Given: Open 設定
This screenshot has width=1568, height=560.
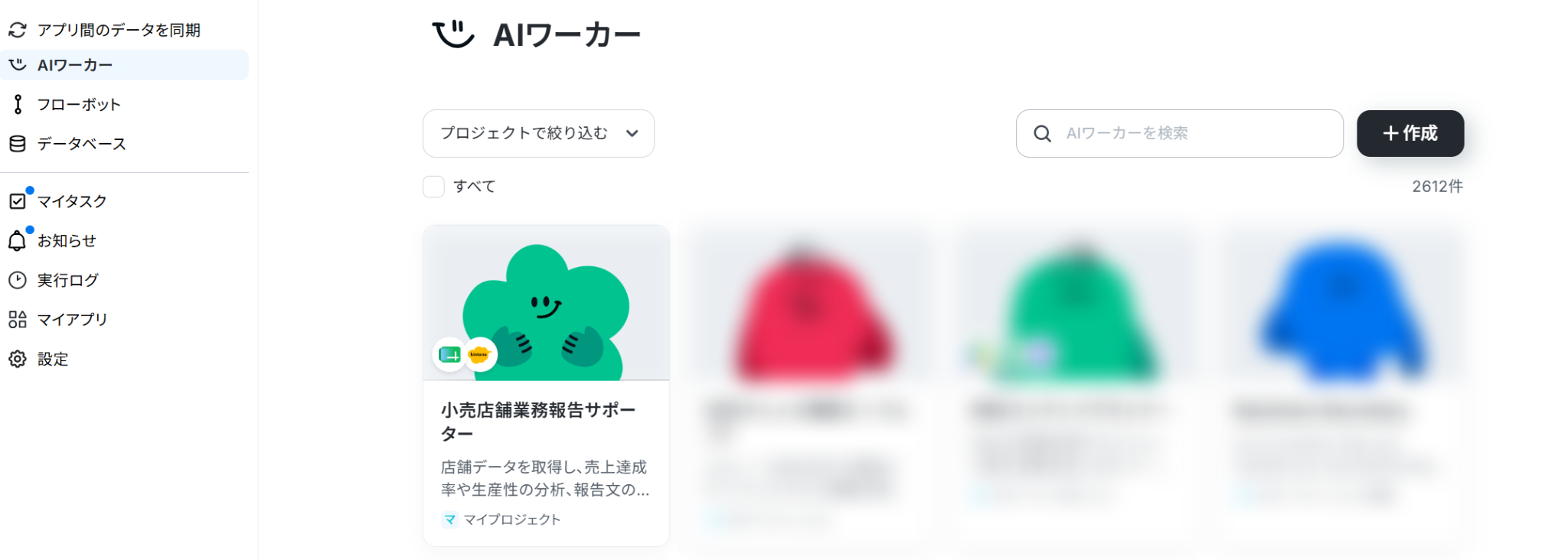Looking at the screenshot, I should pos(124,359).
